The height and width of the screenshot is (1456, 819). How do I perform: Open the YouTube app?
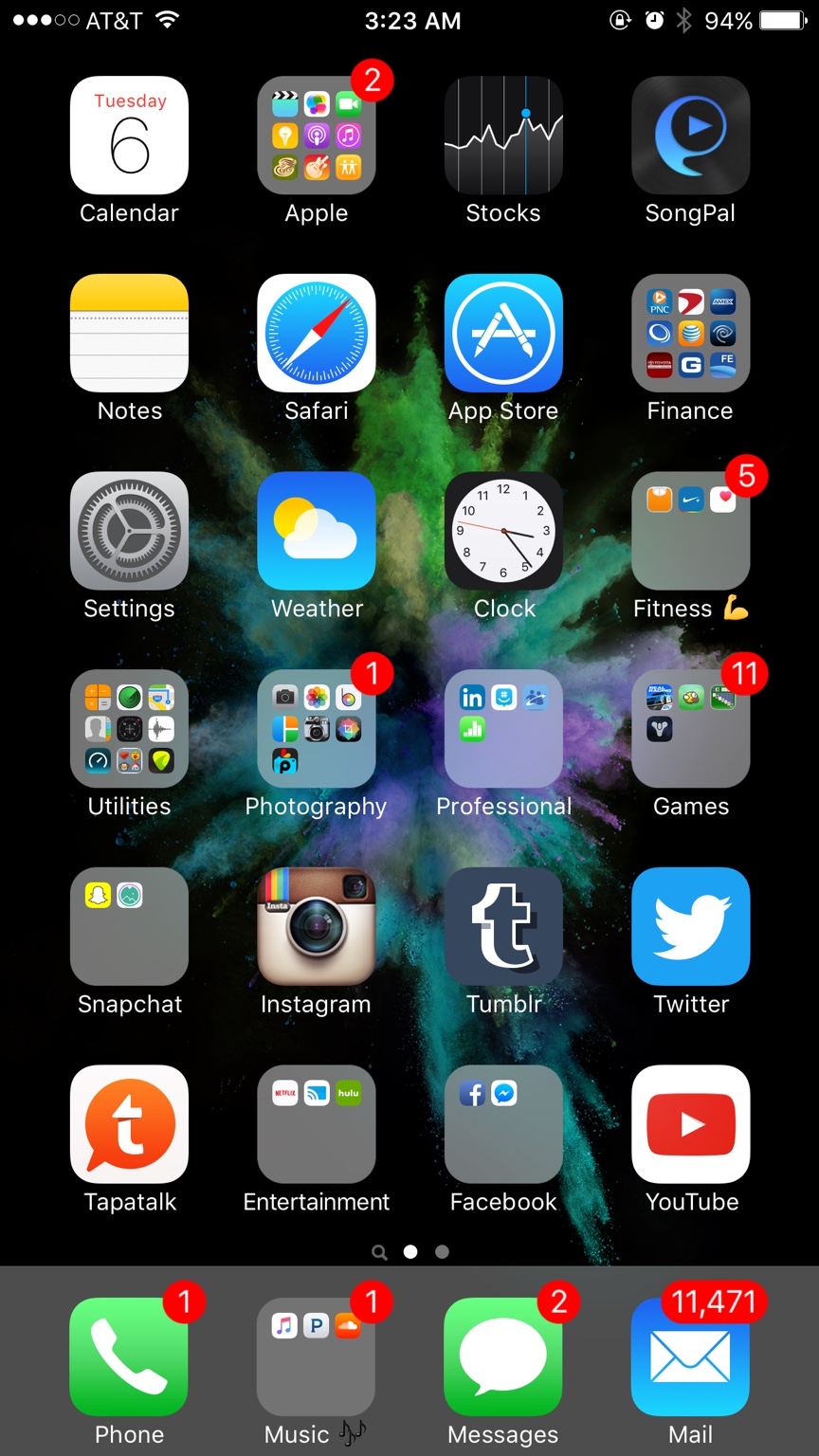pyautogui.click(x=690, y=1124)
